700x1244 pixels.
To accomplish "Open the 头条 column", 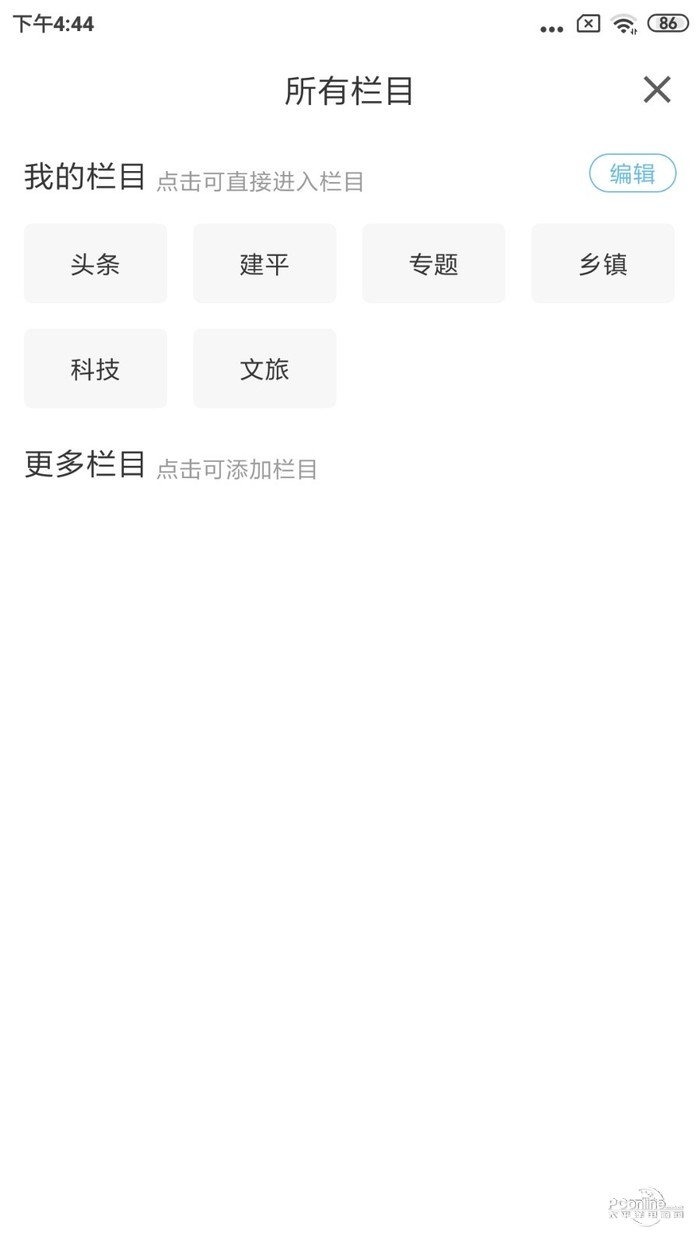I will coord(95,264).
